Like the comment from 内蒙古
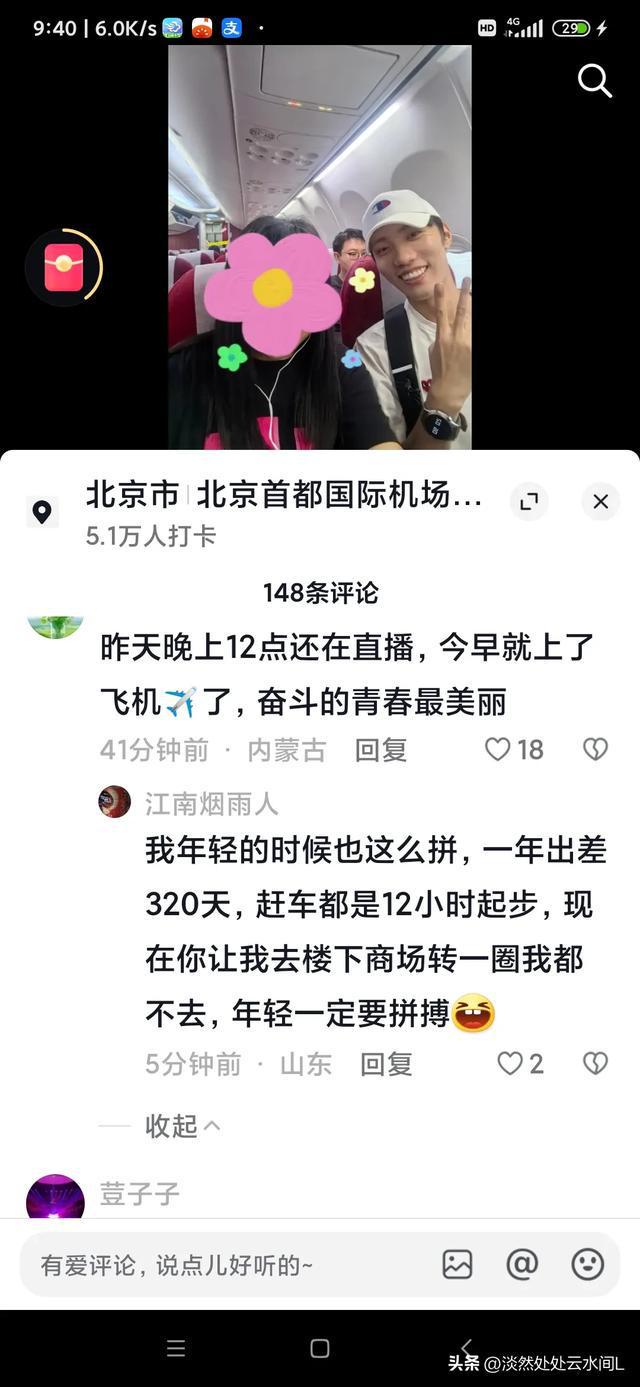Image resolution: width=640 pixels, height=1387 pixels. tap(498, 750)
